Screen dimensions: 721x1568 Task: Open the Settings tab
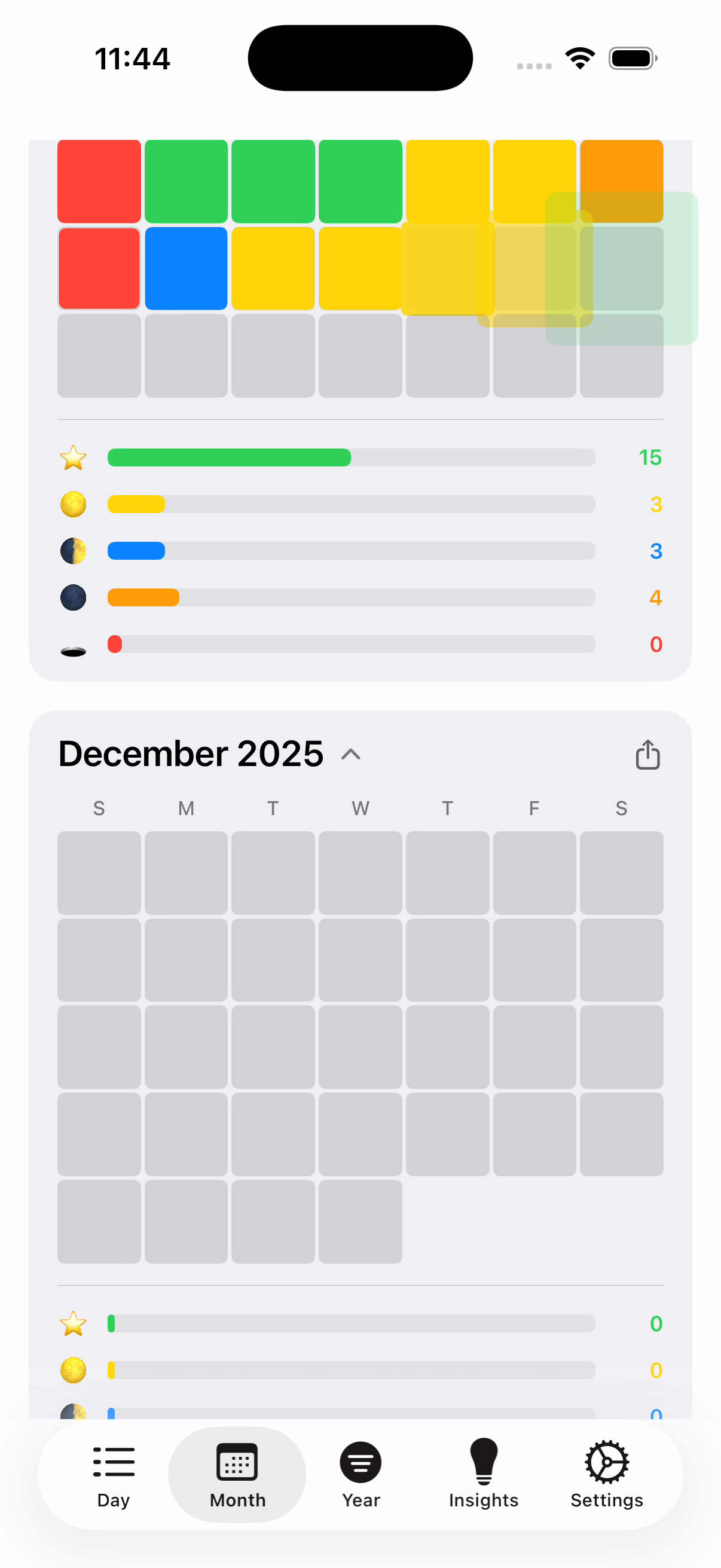607,1474
